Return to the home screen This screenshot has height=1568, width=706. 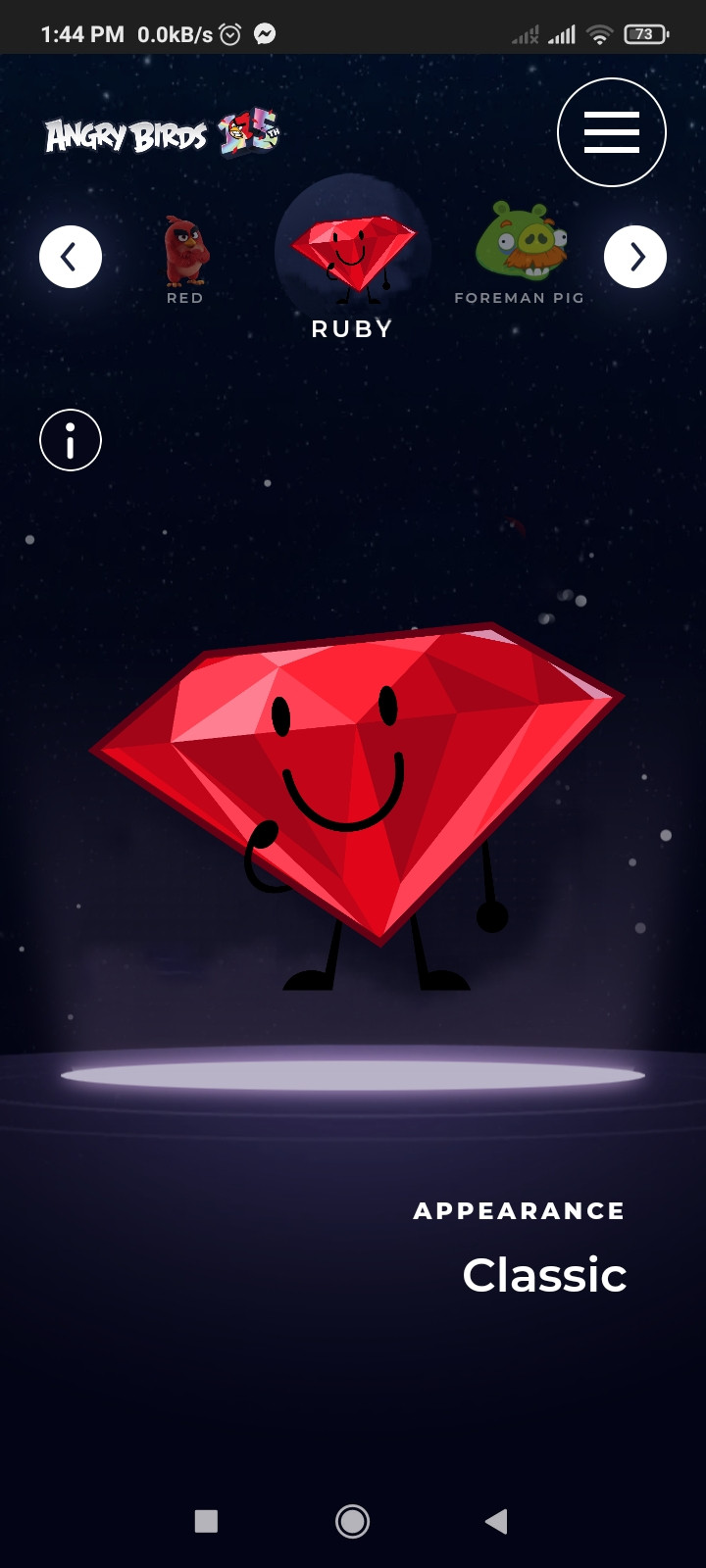coord(352,1521)
